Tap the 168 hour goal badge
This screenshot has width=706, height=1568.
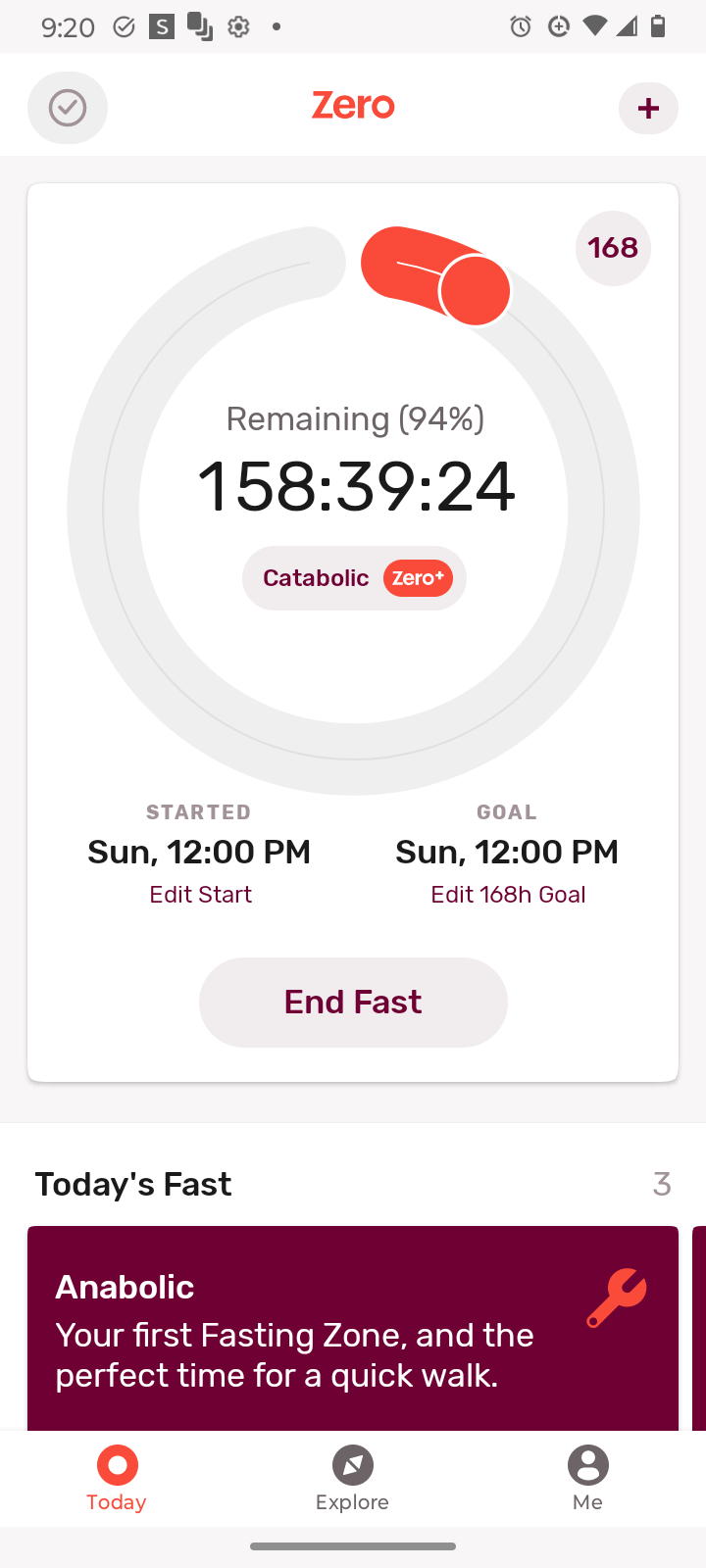click(x=613, y=248)
